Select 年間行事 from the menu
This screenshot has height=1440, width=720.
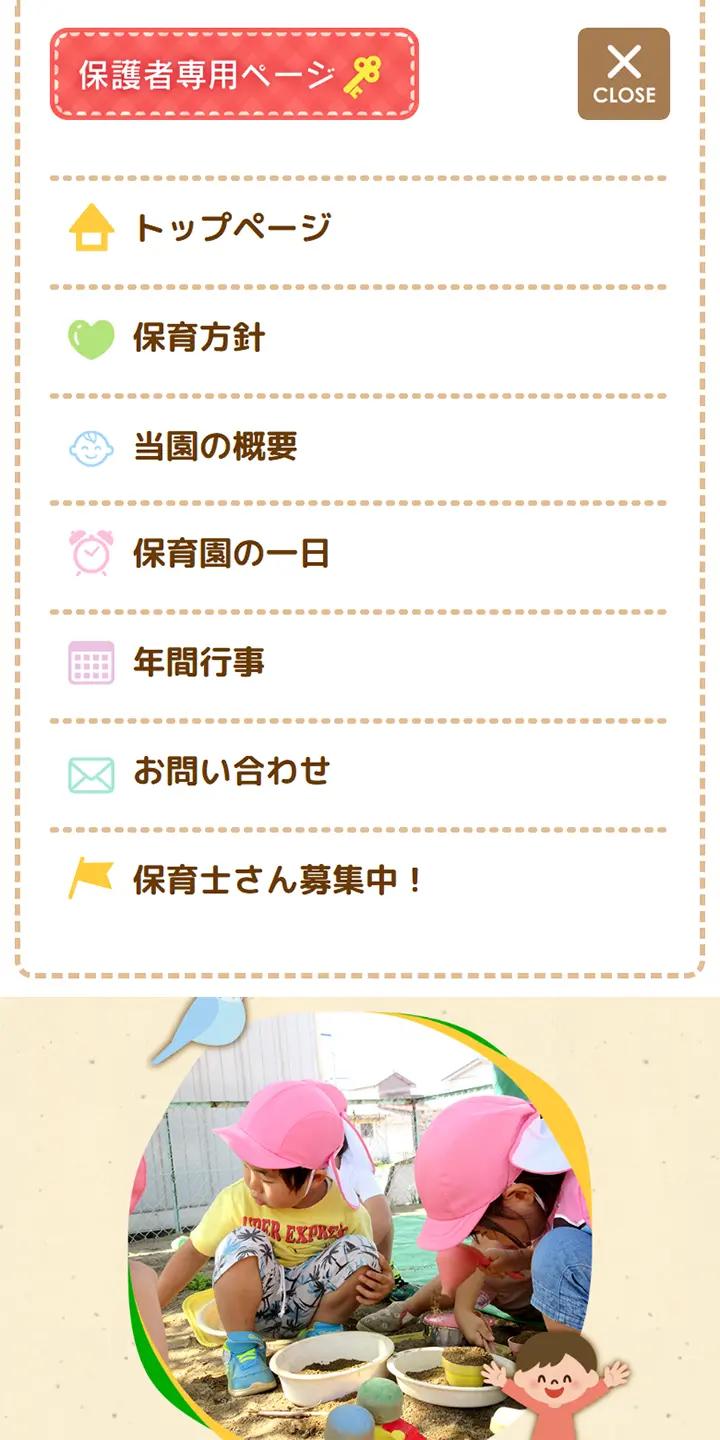coord(199,663)
